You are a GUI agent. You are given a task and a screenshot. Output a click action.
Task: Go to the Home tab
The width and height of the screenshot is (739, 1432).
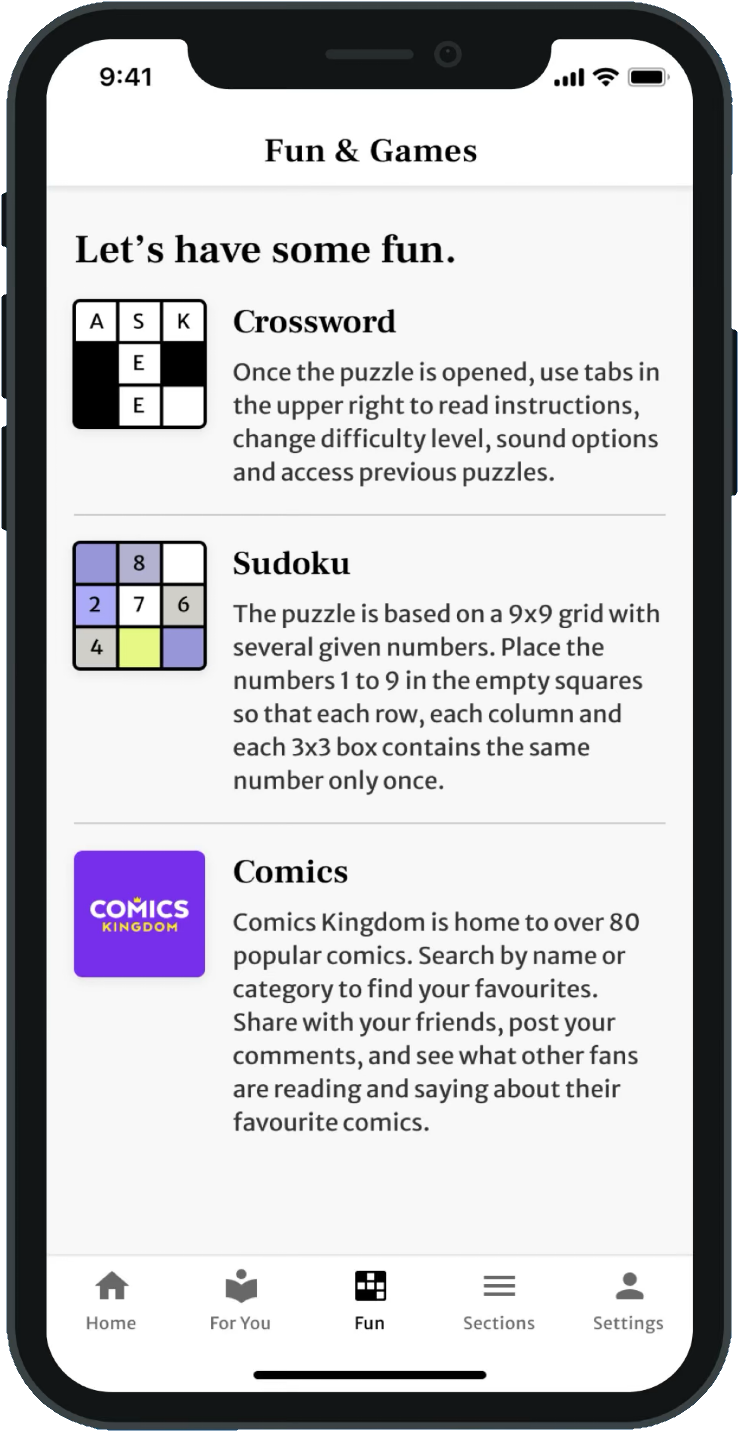pos(111,1300)
